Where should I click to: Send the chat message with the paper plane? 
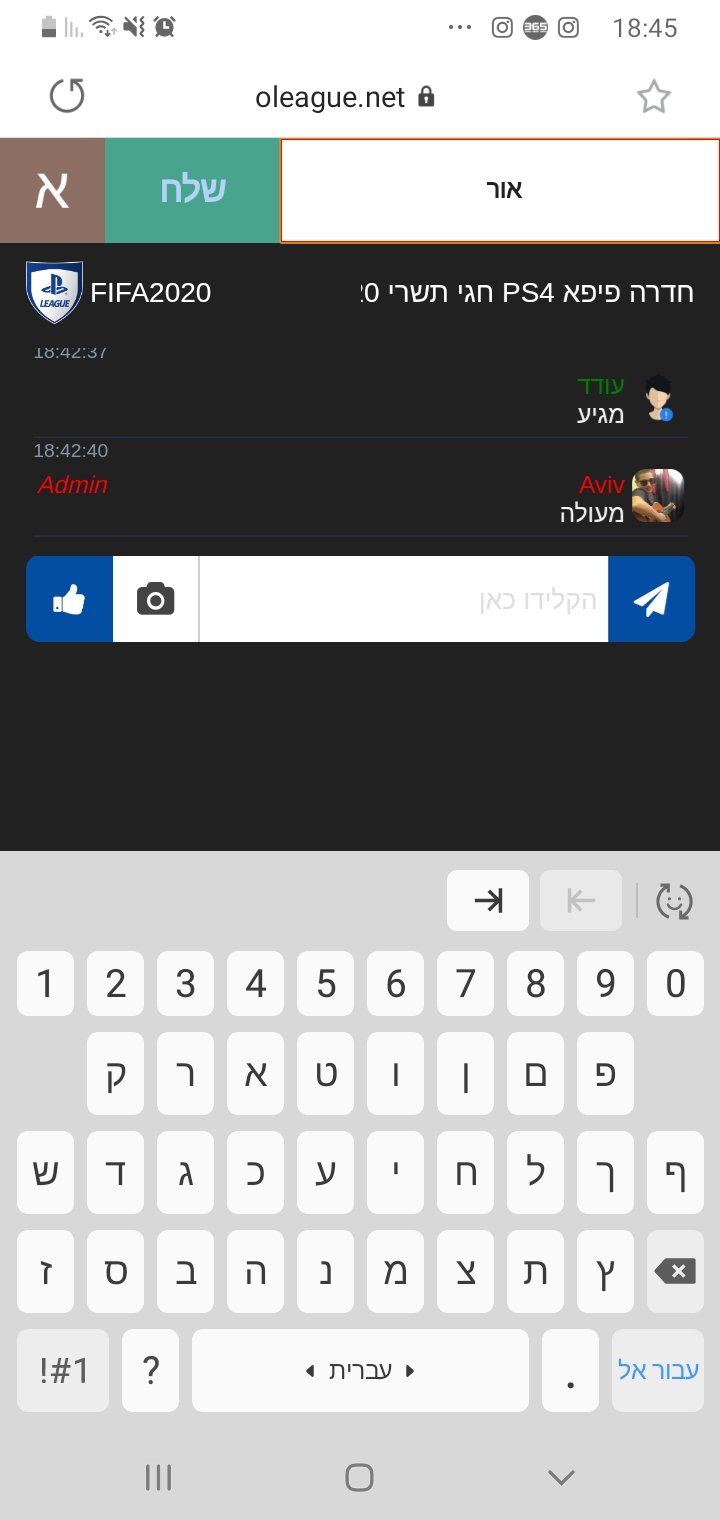point(651,599)
